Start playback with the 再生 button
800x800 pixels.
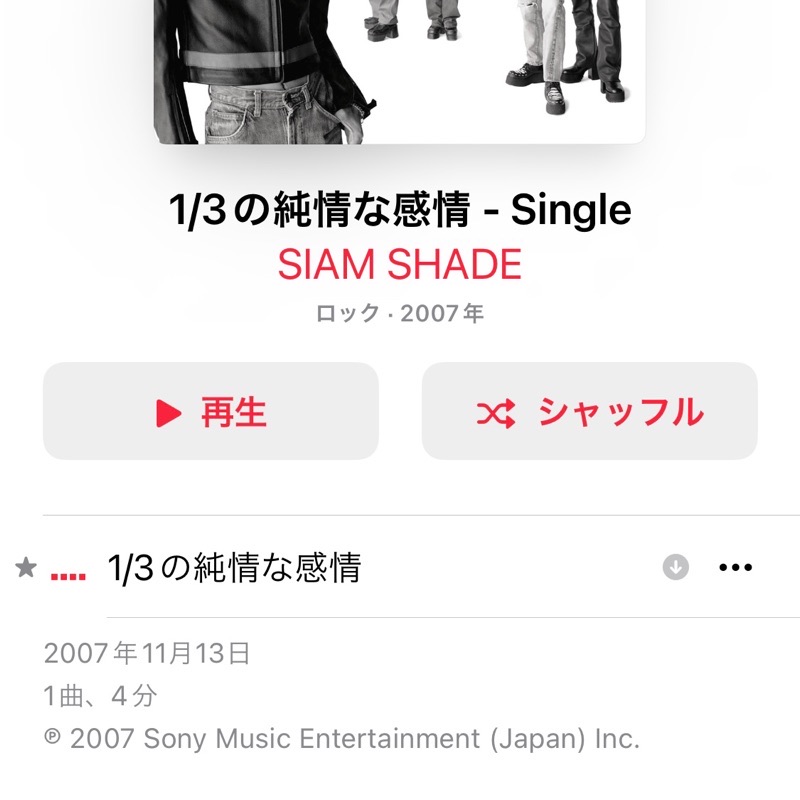tap(211, 411)
